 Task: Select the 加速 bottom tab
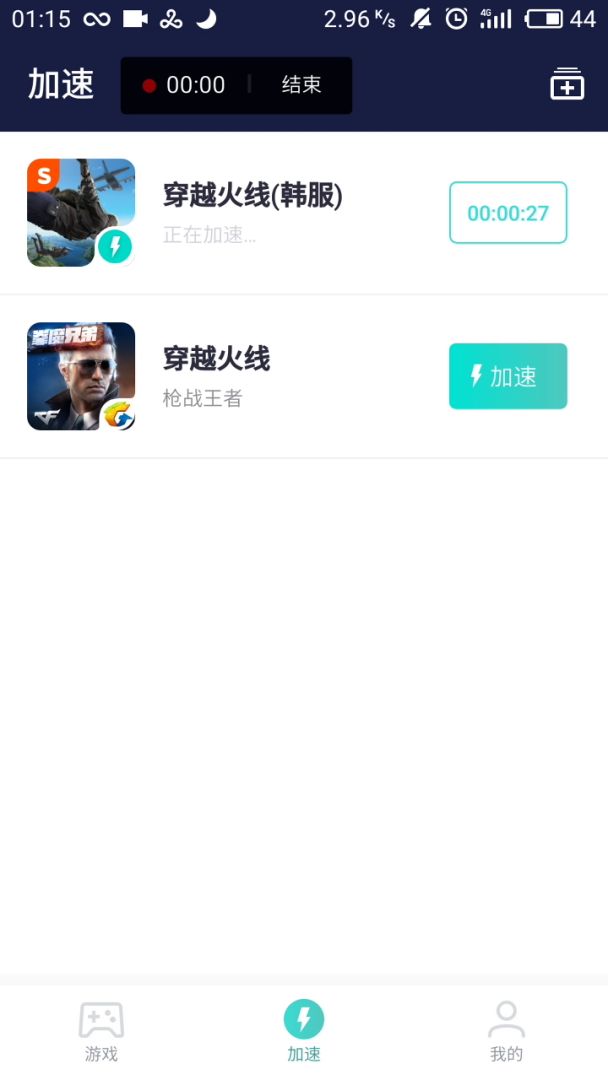[304, 1031]
